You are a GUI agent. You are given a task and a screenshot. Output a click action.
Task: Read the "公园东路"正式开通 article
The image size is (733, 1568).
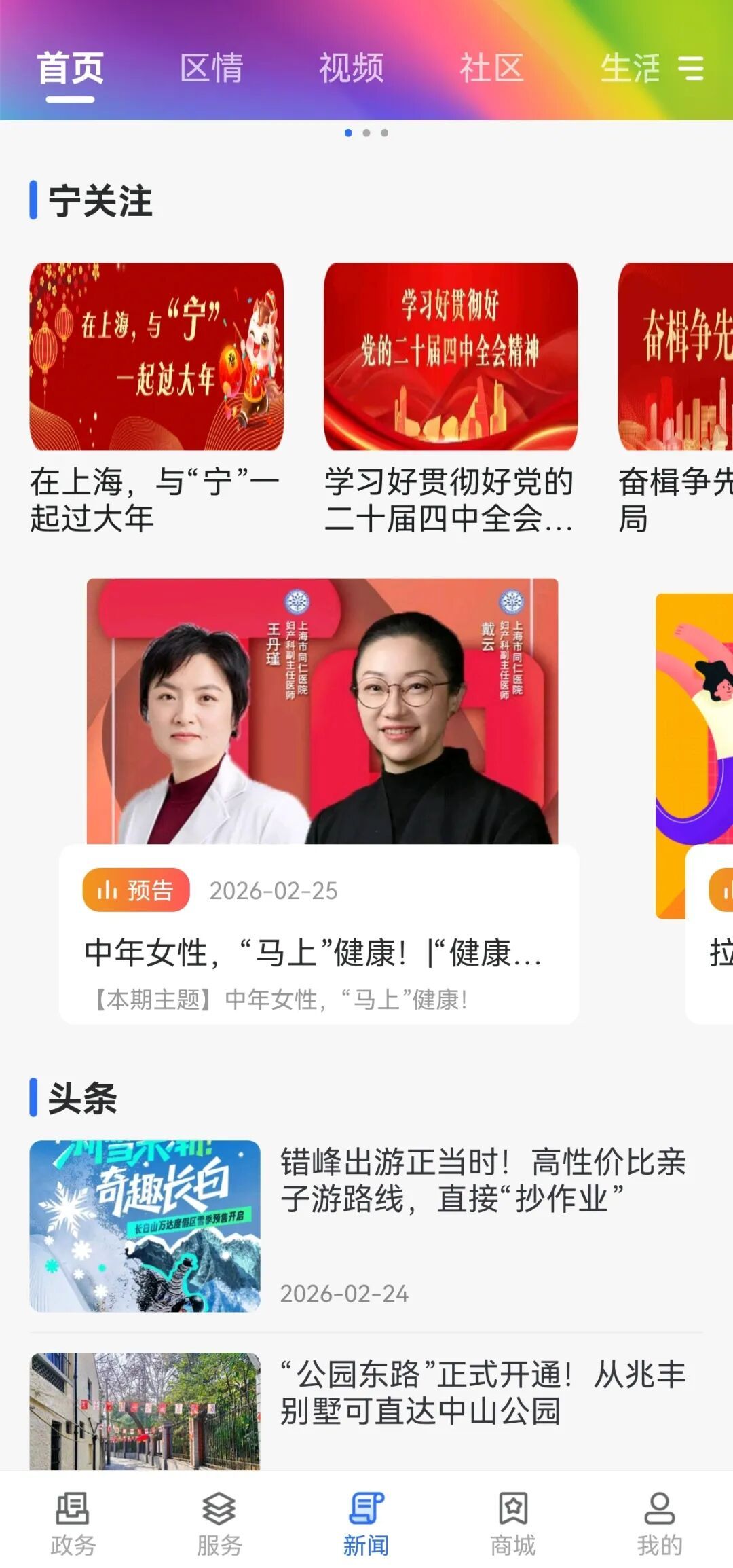tap(483, 1393)
